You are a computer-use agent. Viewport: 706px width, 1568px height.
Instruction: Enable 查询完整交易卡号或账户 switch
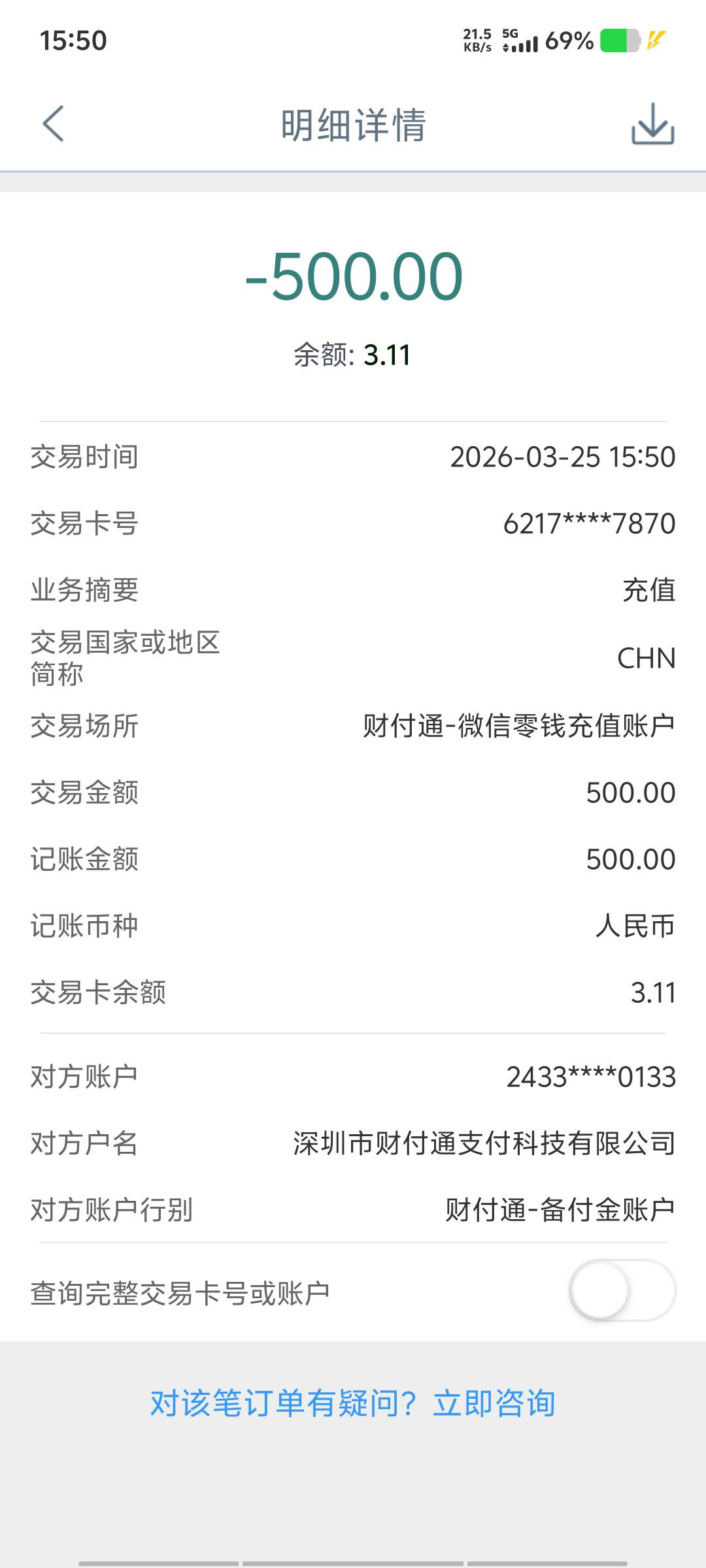click(x=622, y=1291)
